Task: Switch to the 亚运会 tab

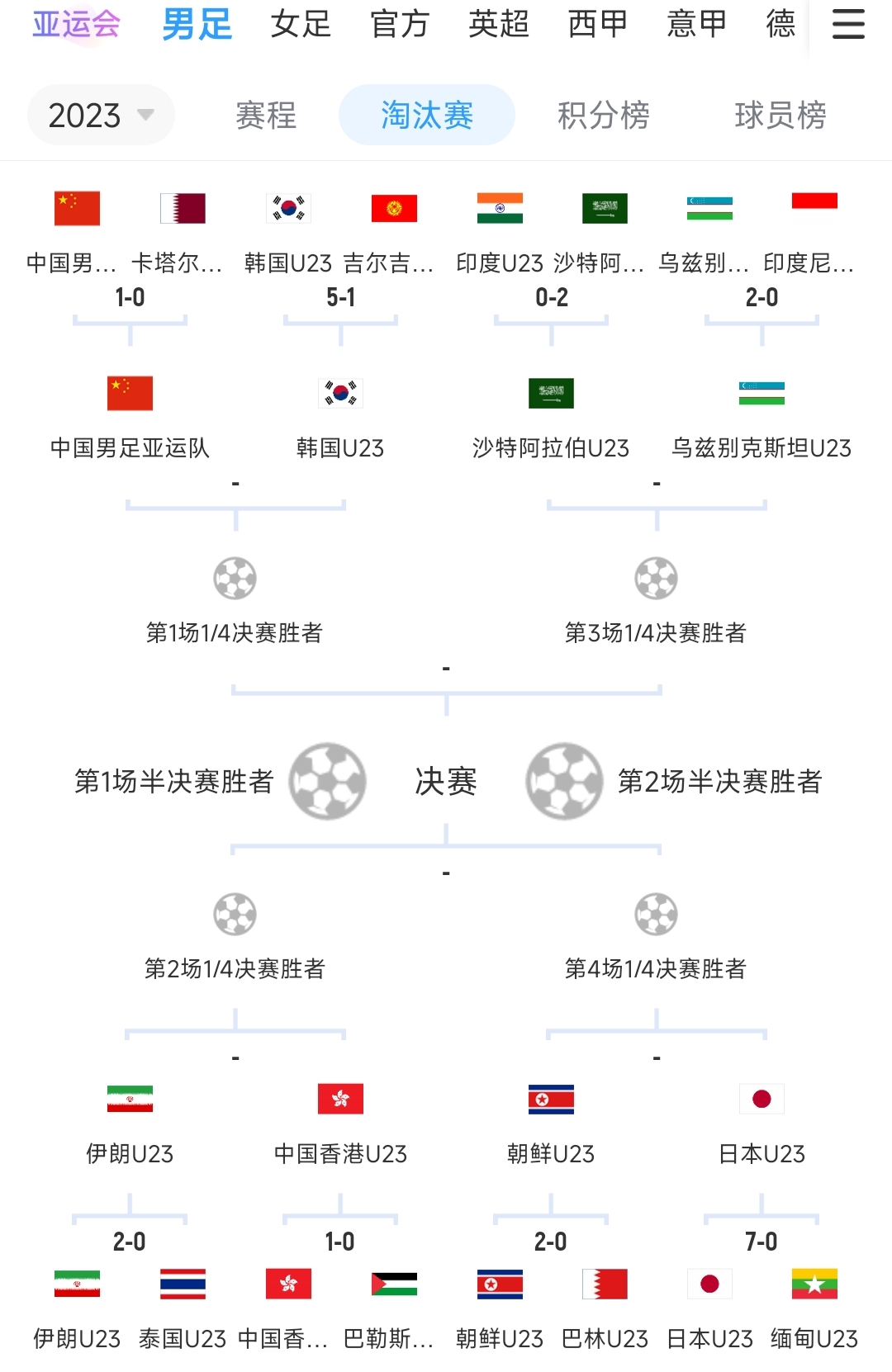Action: pyautogui.click(x=76, y=25)
